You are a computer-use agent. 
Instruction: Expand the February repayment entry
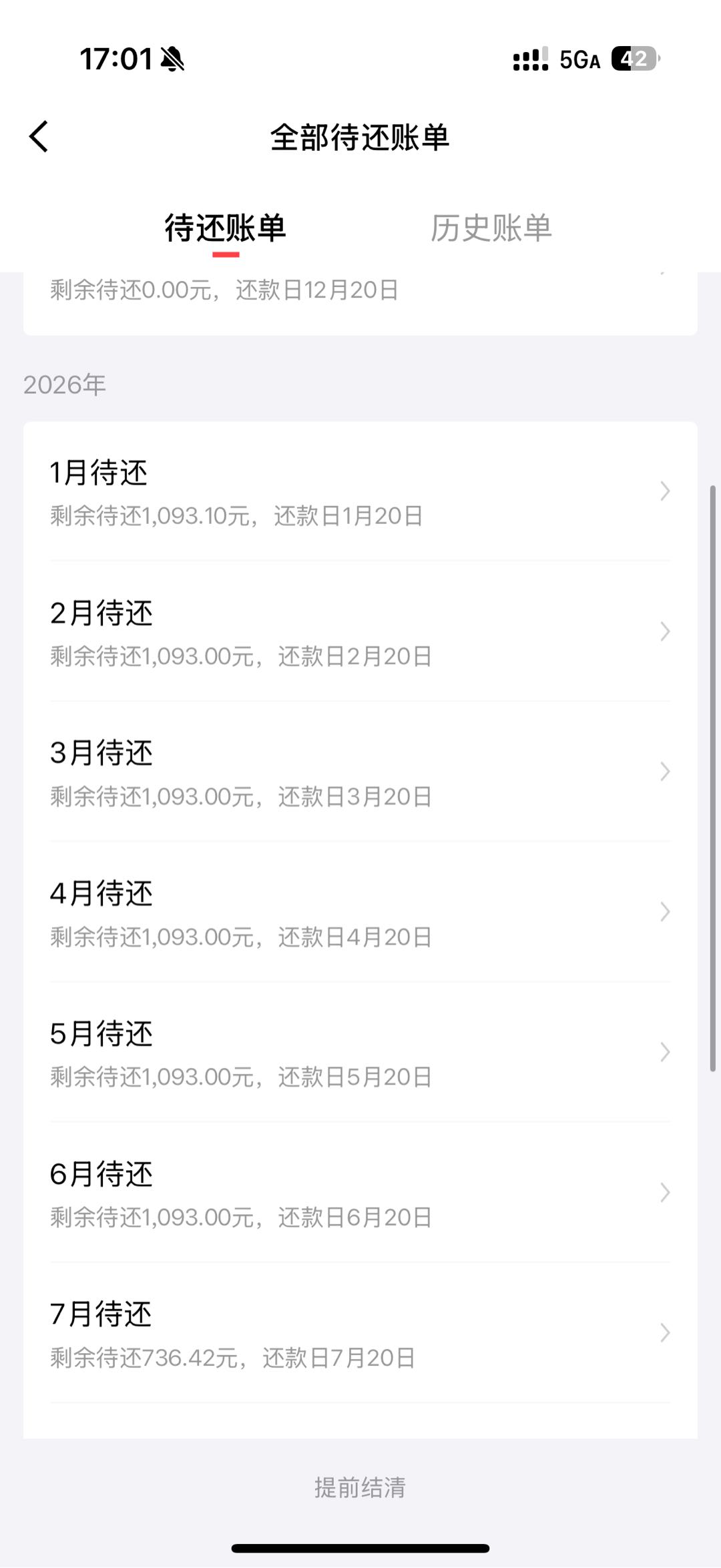point(664,633)
